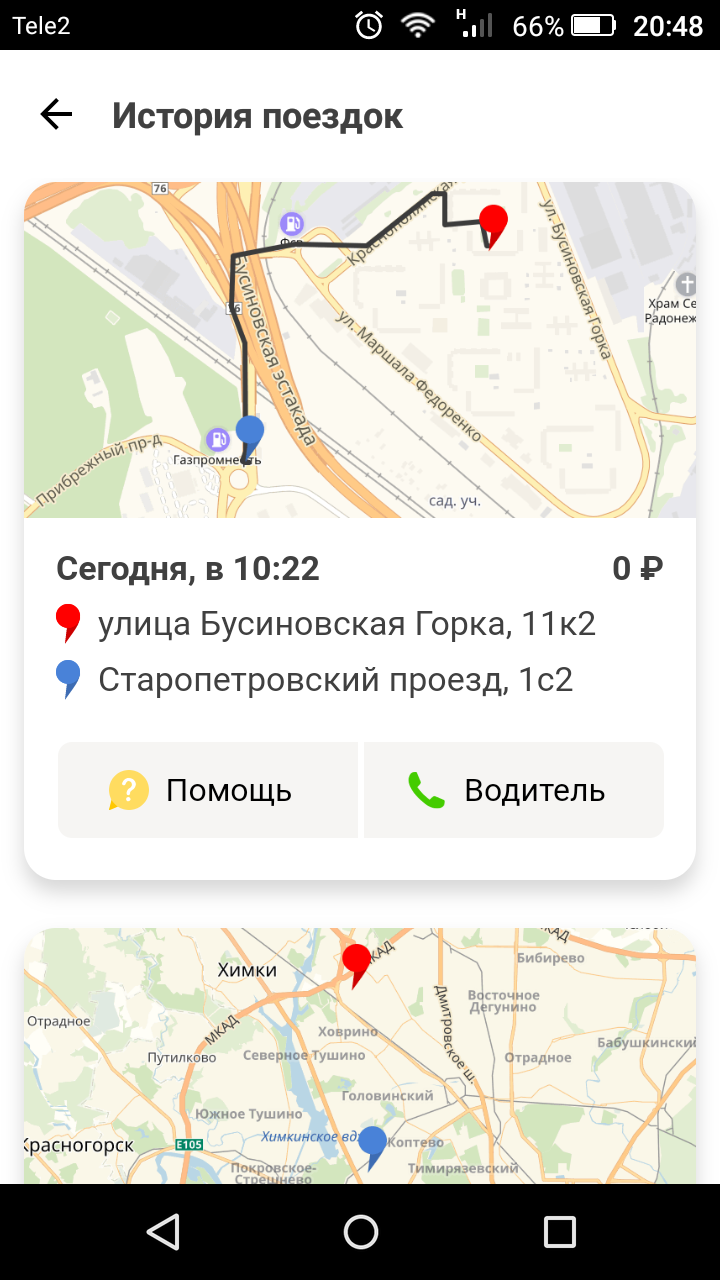Tap the Помощь button
Image resolution: width=720 pixels, height=1280 pixels.
click(208, 790)
